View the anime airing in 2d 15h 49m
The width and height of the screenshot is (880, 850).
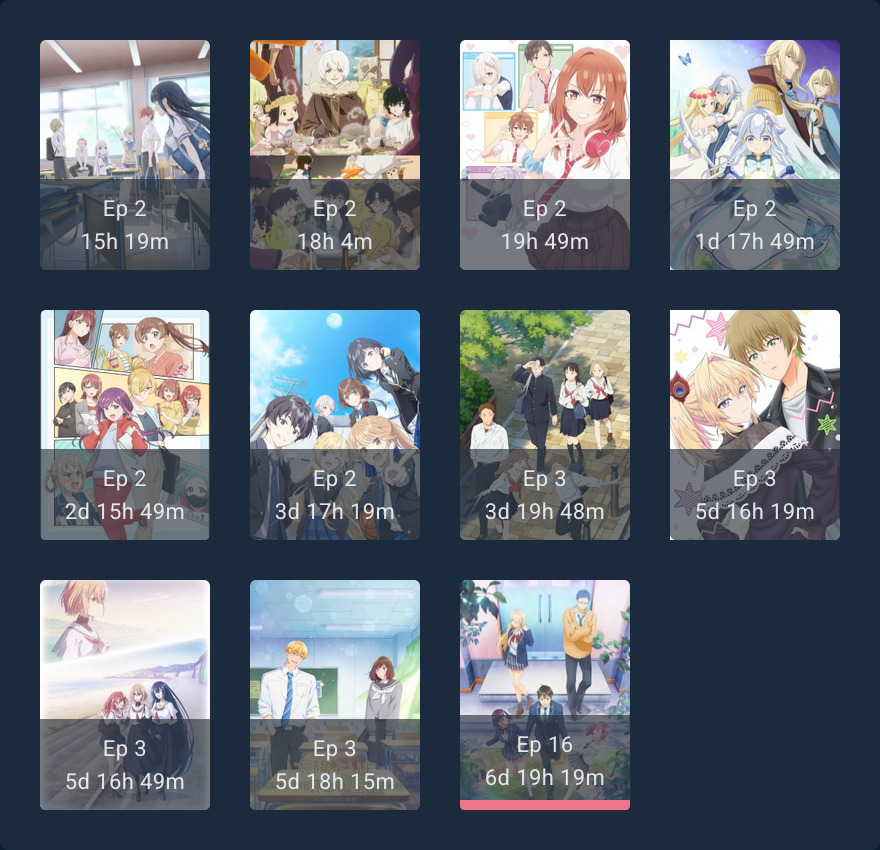125,425
